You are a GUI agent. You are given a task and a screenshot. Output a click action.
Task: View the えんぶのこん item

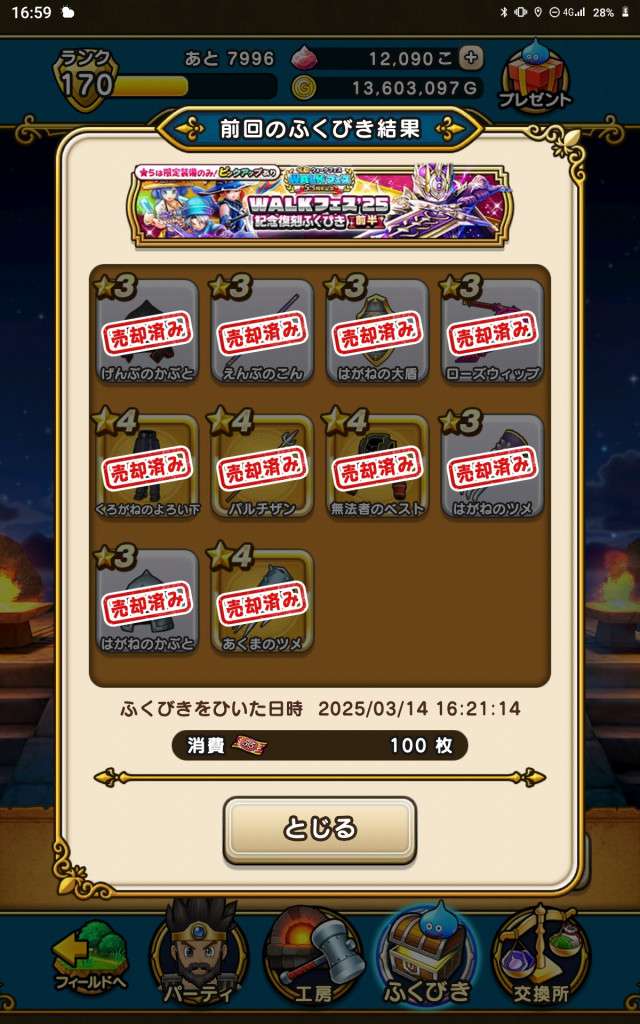(262, 330)
